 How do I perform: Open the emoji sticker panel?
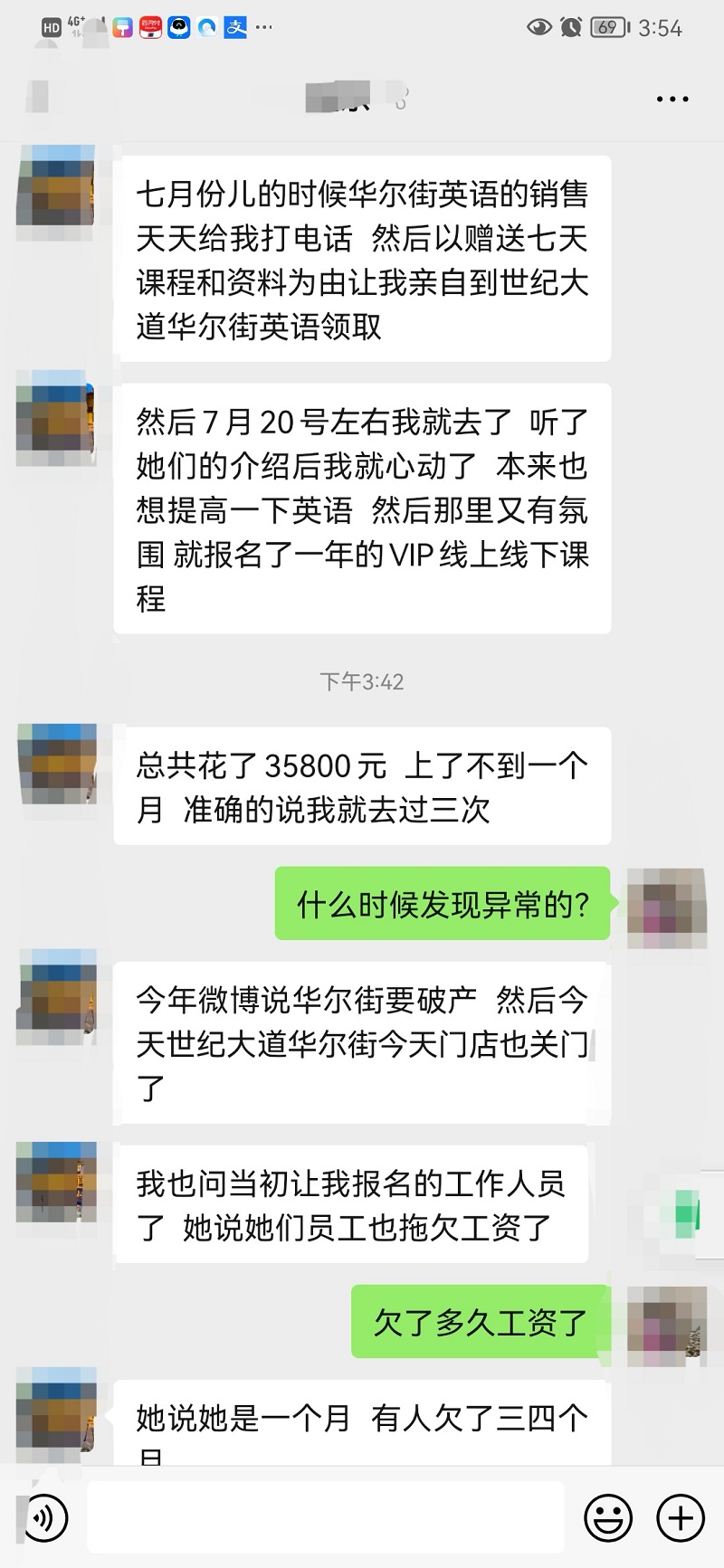click(x=607, y=1517)
